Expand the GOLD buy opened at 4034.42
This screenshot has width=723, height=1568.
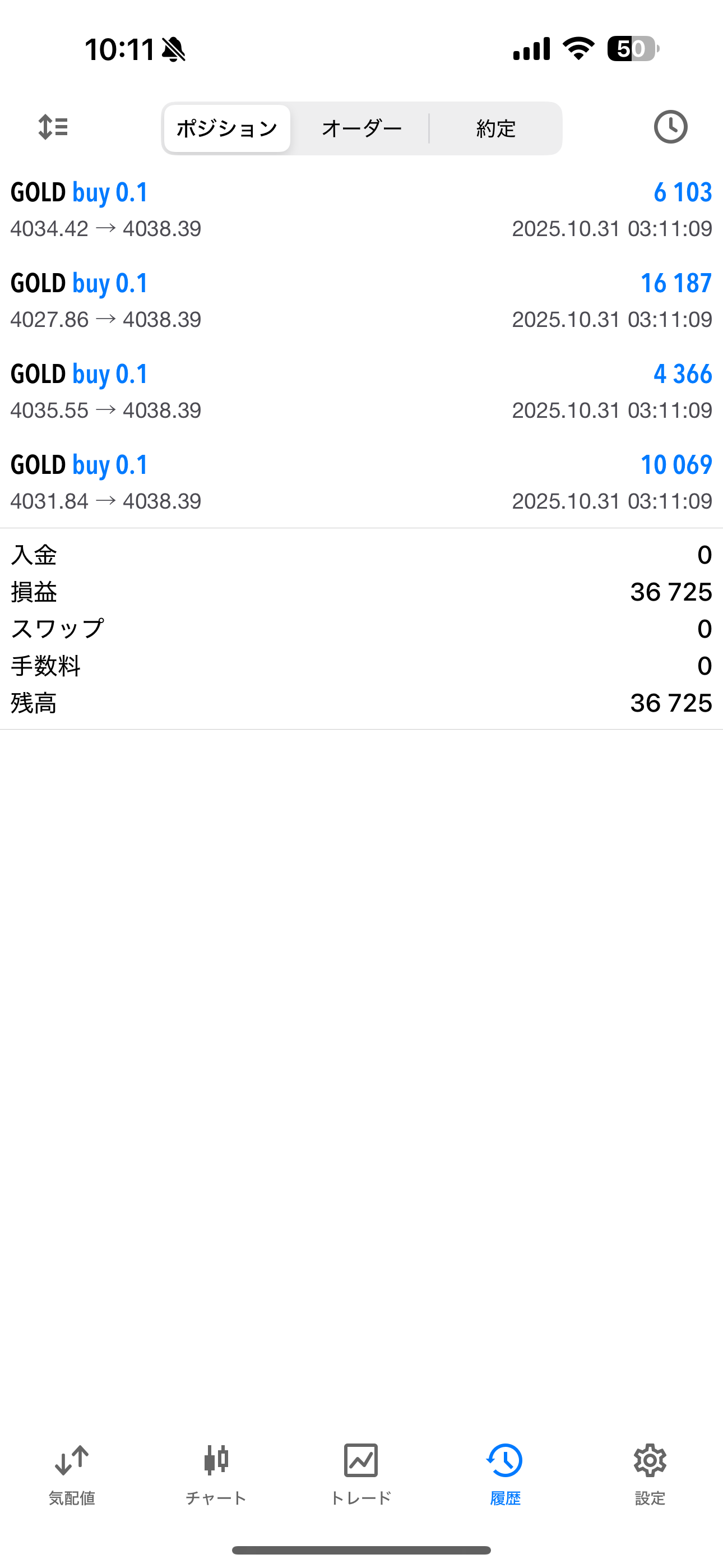(x=361, y=210)
